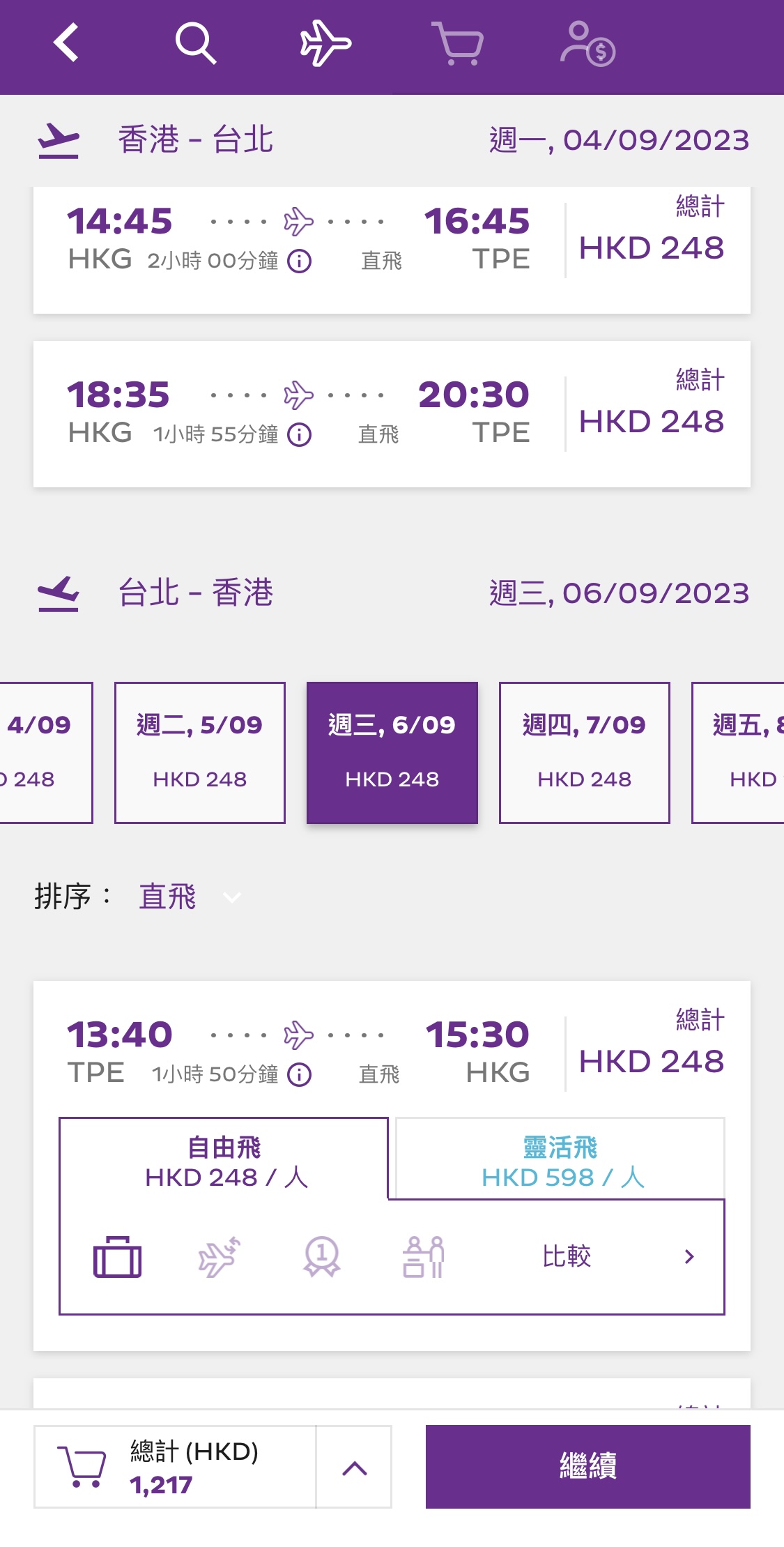Select the 自由飛 fare HKD 248
Image resolution: width=784 pixels, height=1547 pixels.
point(224,1161)
